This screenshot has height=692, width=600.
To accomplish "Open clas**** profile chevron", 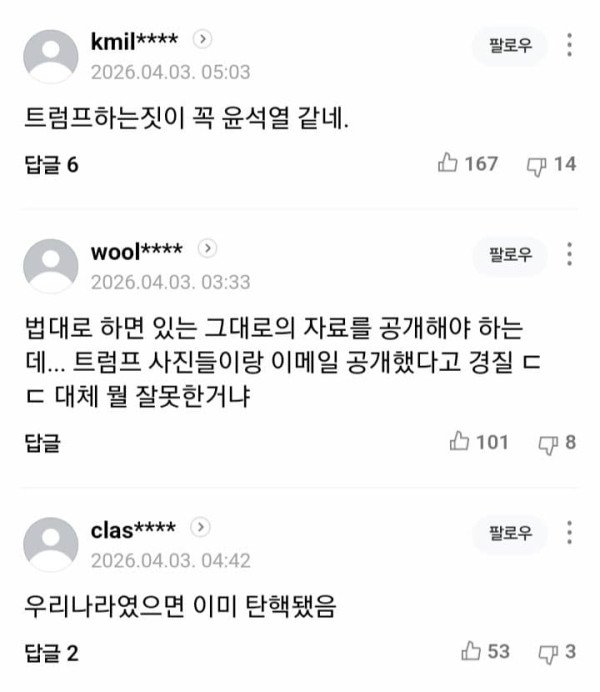I will (x=200, y=527).
